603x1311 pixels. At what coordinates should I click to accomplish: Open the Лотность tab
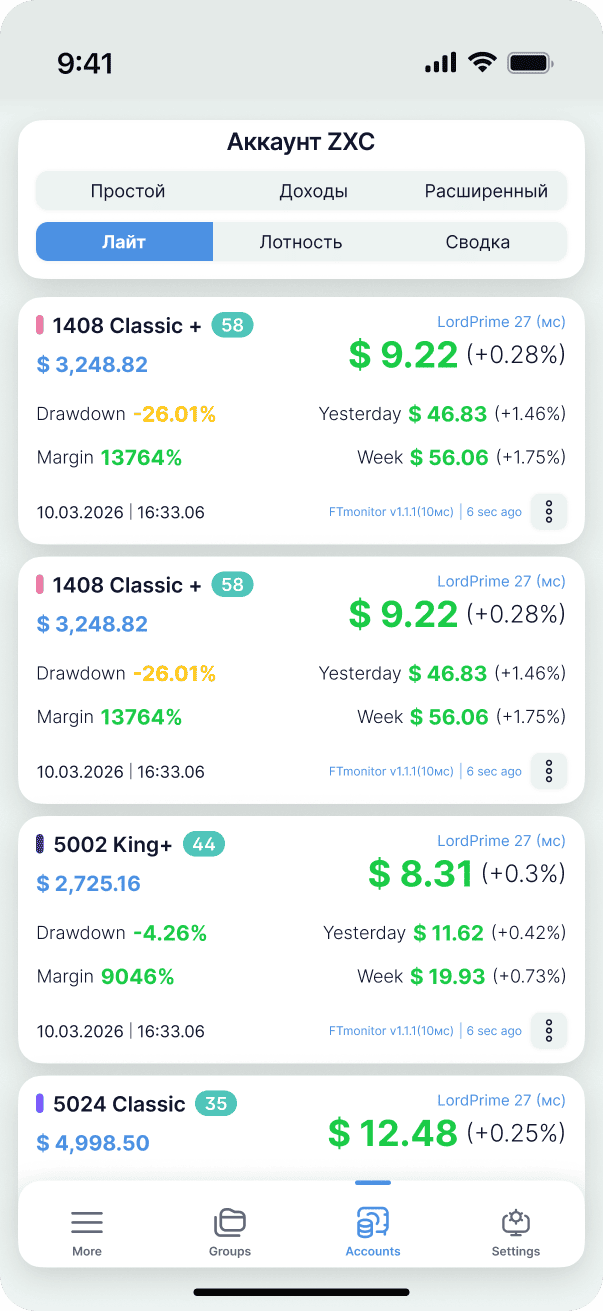click(301, 242)
